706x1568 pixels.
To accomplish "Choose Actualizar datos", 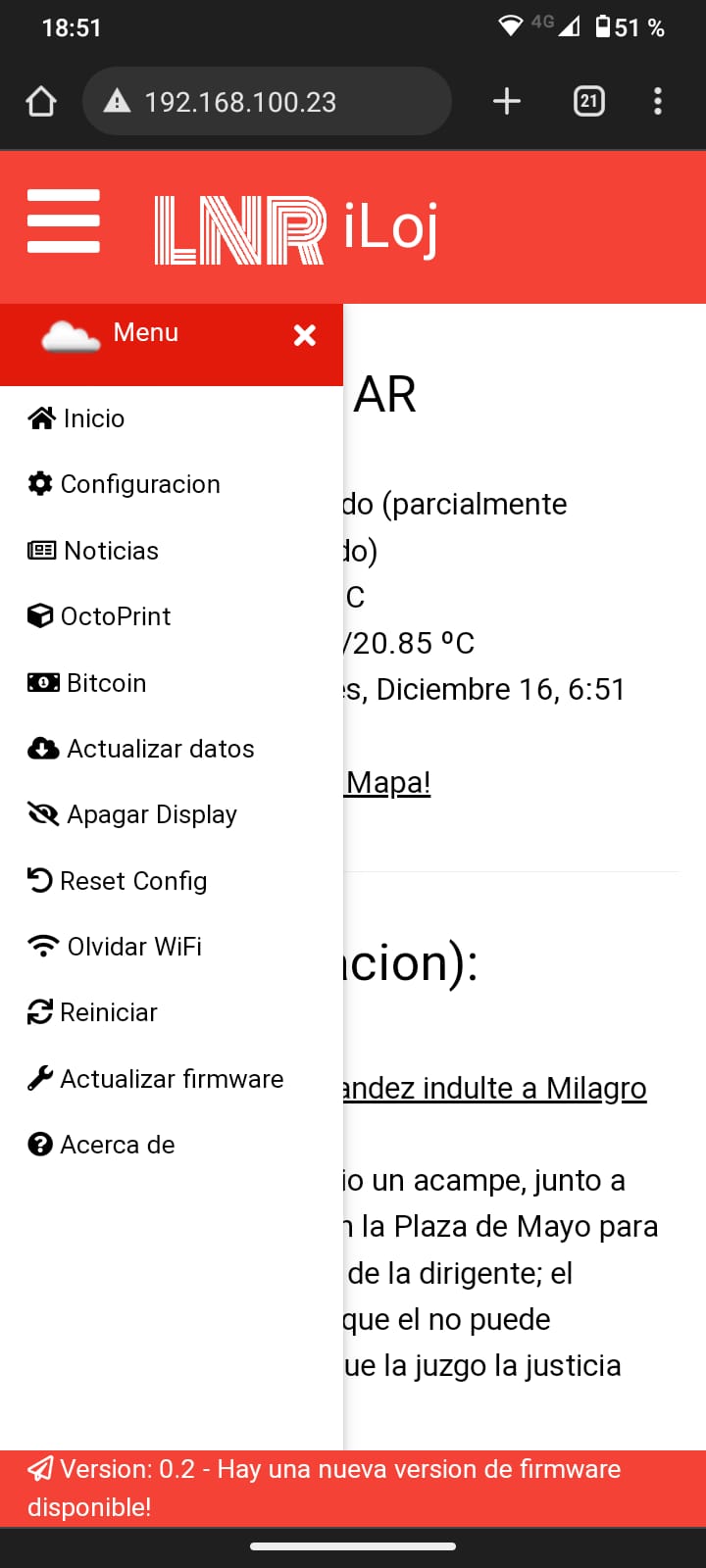I will click(172, 749).
